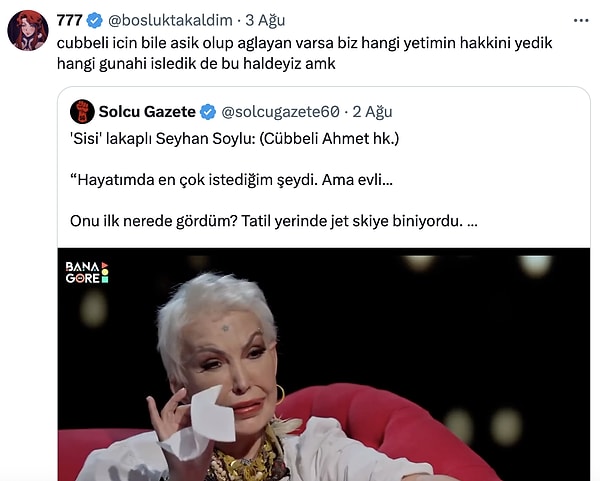Open the @bosluktakaldim profile handle
This screenshot has width=600, height=481.
(x=170, y=20)
